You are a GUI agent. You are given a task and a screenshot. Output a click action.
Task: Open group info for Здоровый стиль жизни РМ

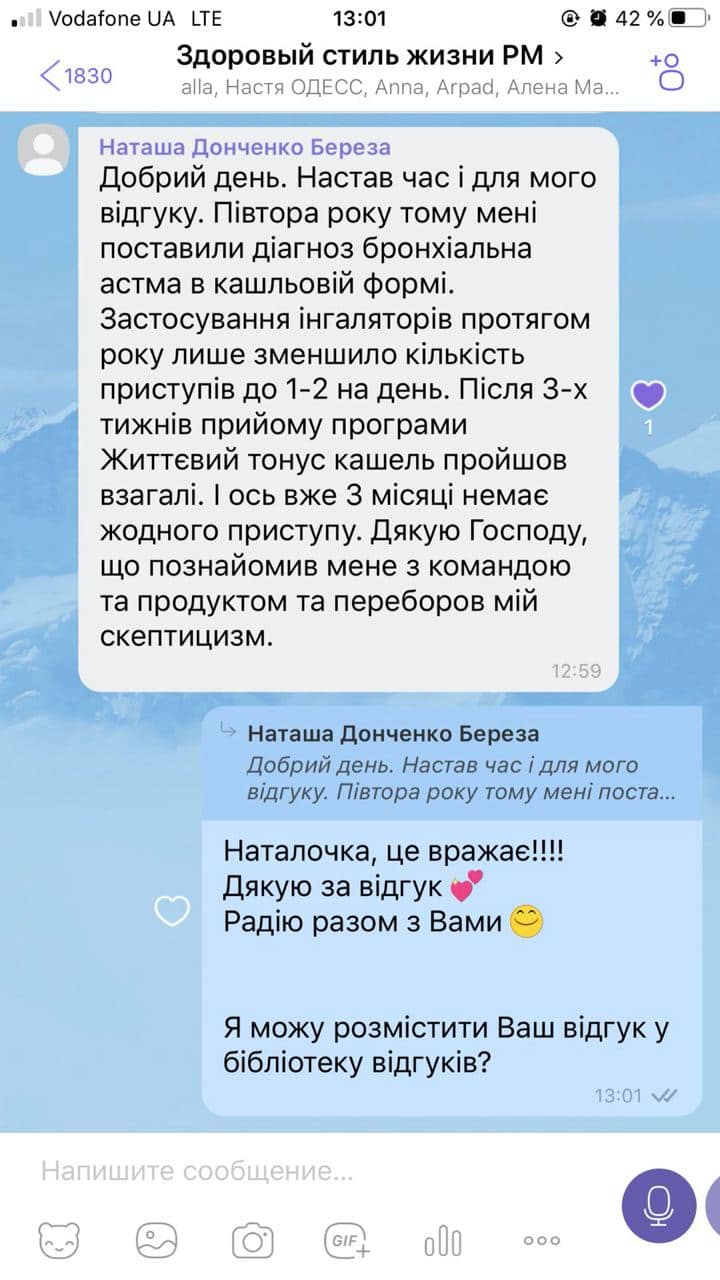[370, 56]
